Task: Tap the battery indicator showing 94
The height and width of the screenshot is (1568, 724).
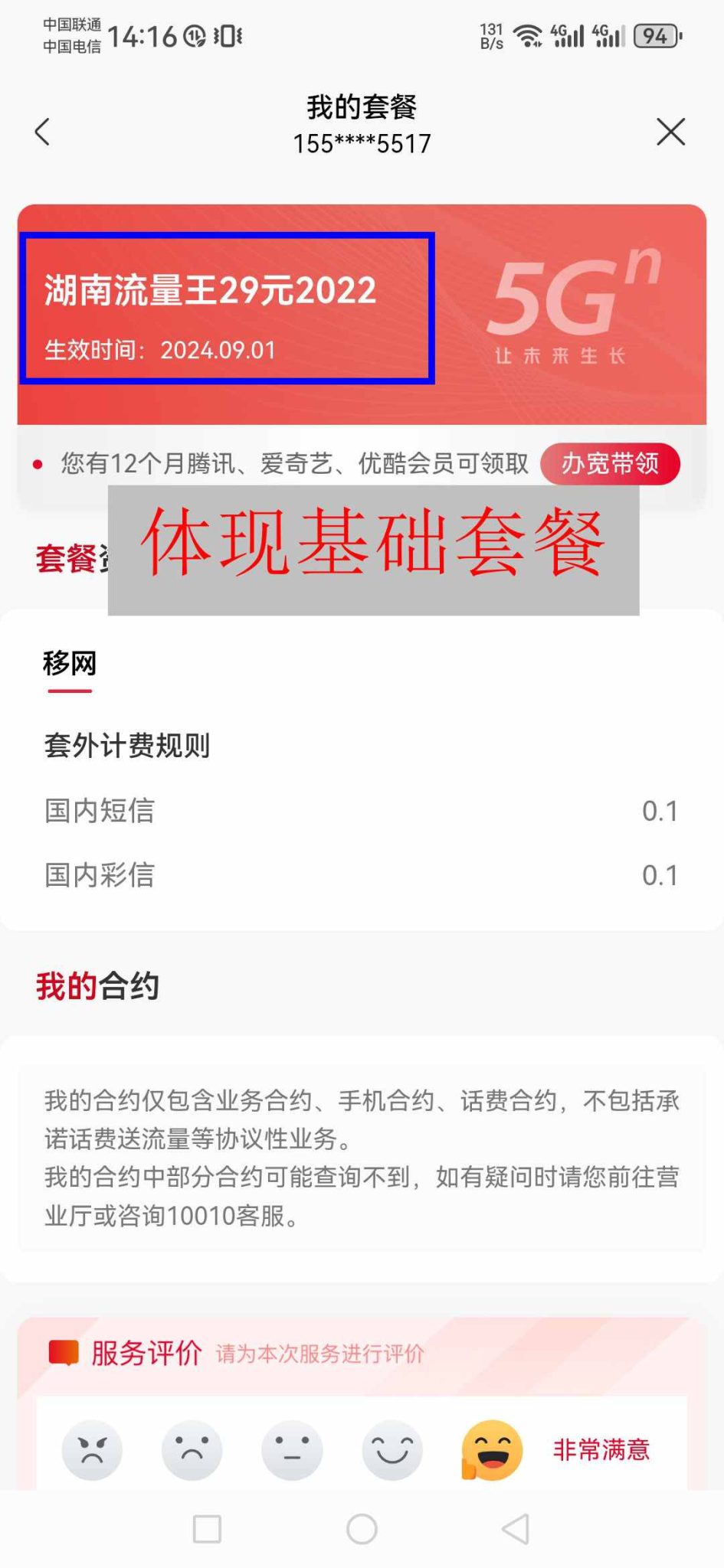Action: tap(656, 36)
